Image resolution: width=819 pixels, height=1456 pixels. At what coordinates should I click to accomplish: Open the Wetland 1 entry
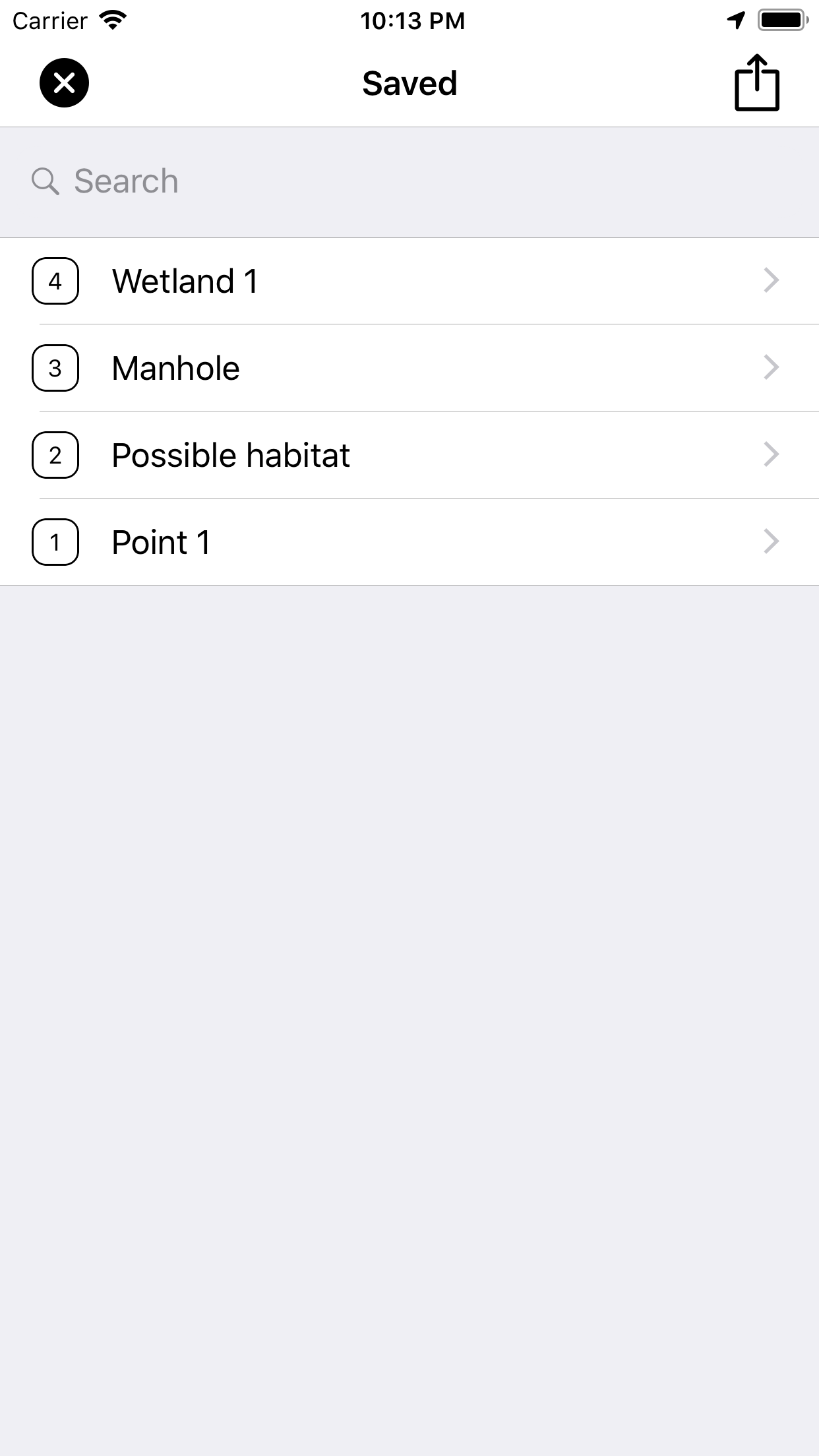tap(409, 281)
